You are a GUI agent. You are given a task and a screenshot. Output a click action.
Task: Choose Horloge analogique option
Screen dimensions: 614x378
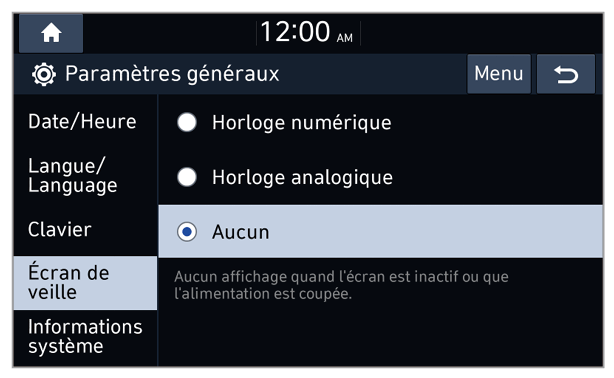click(x=380, y=177)
